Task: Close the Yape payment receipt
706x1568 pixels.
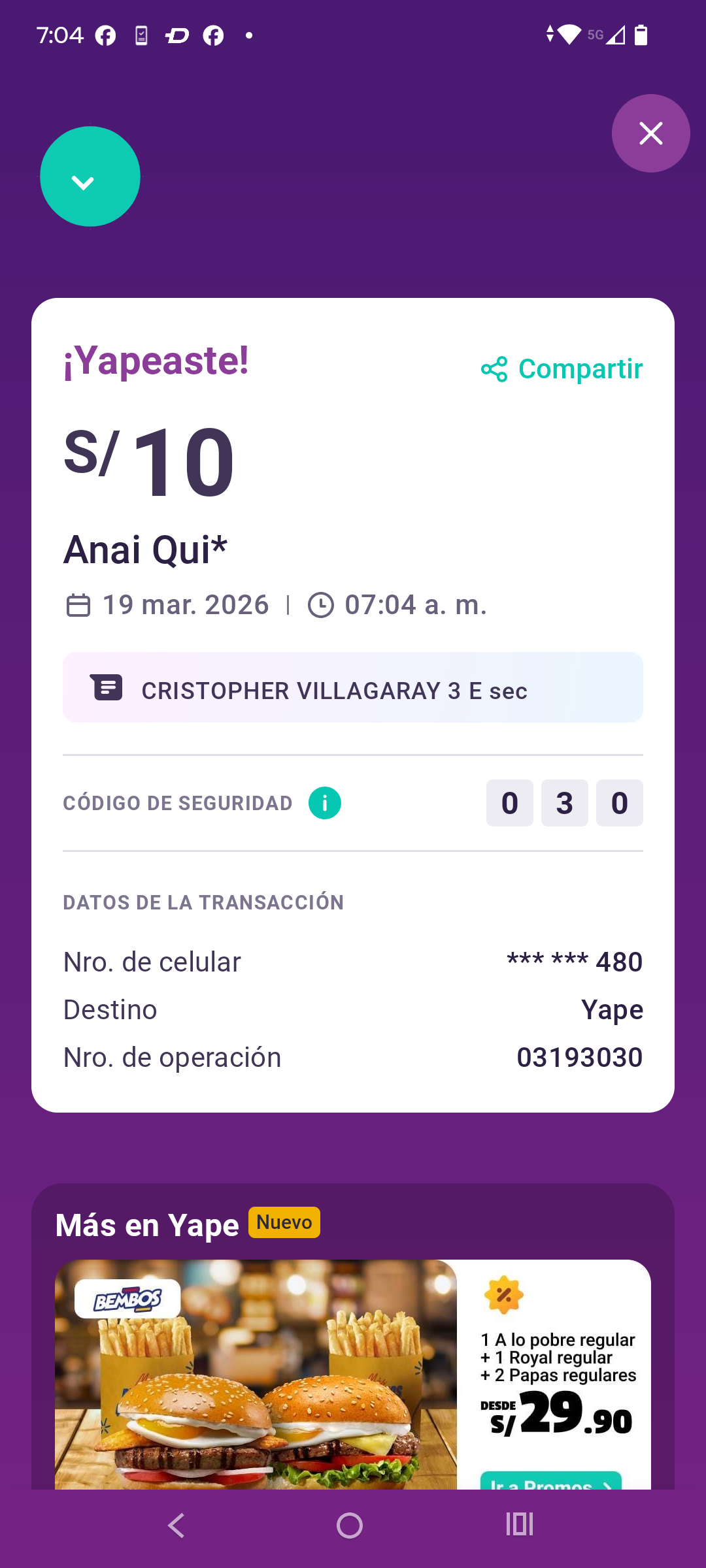Action: point(650,133)
